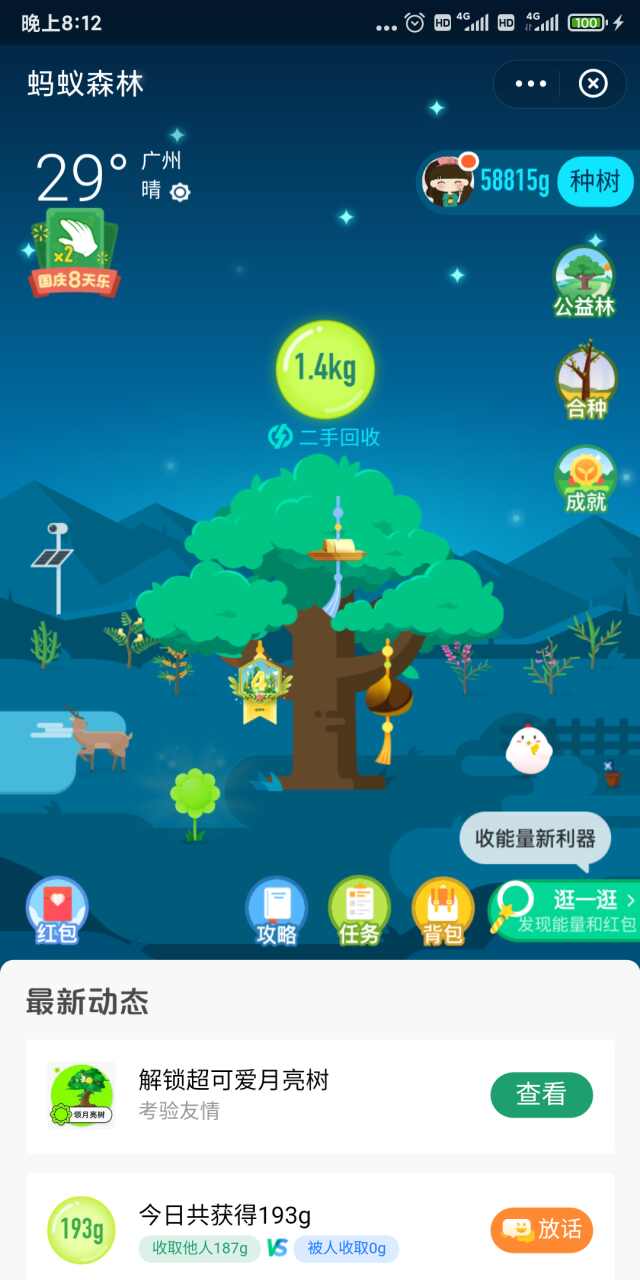Open the 公益林 charity forest
Viewport: 640px width, 1280px height.
point(584,281)
